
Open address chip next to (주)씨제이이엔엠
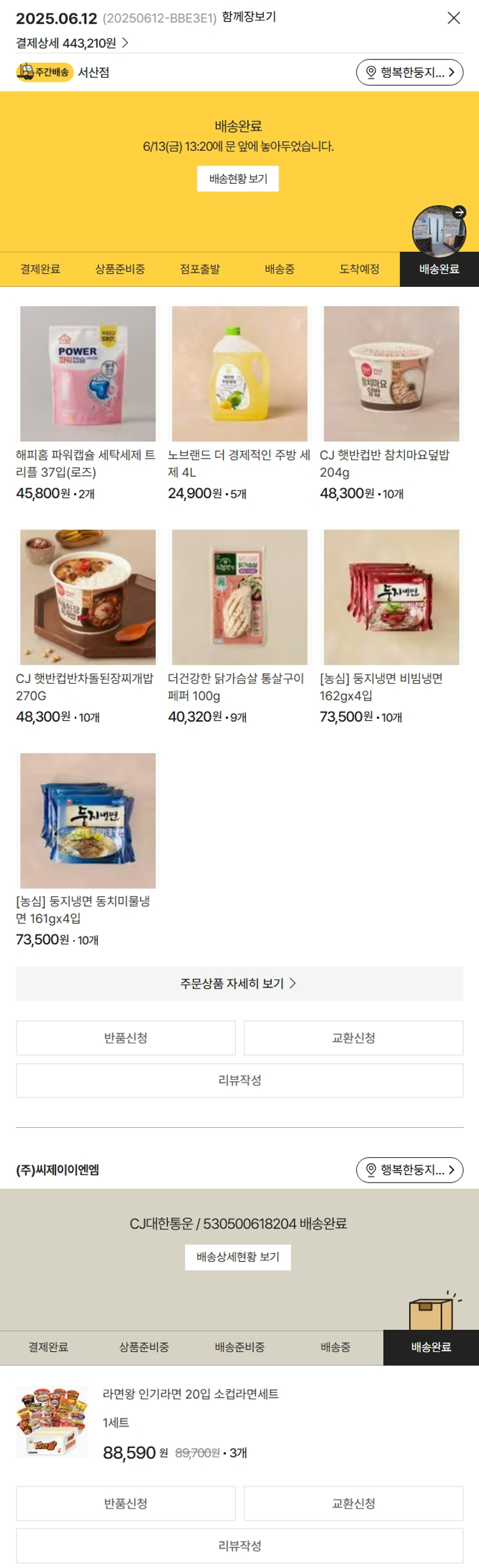click(409, 1170)
